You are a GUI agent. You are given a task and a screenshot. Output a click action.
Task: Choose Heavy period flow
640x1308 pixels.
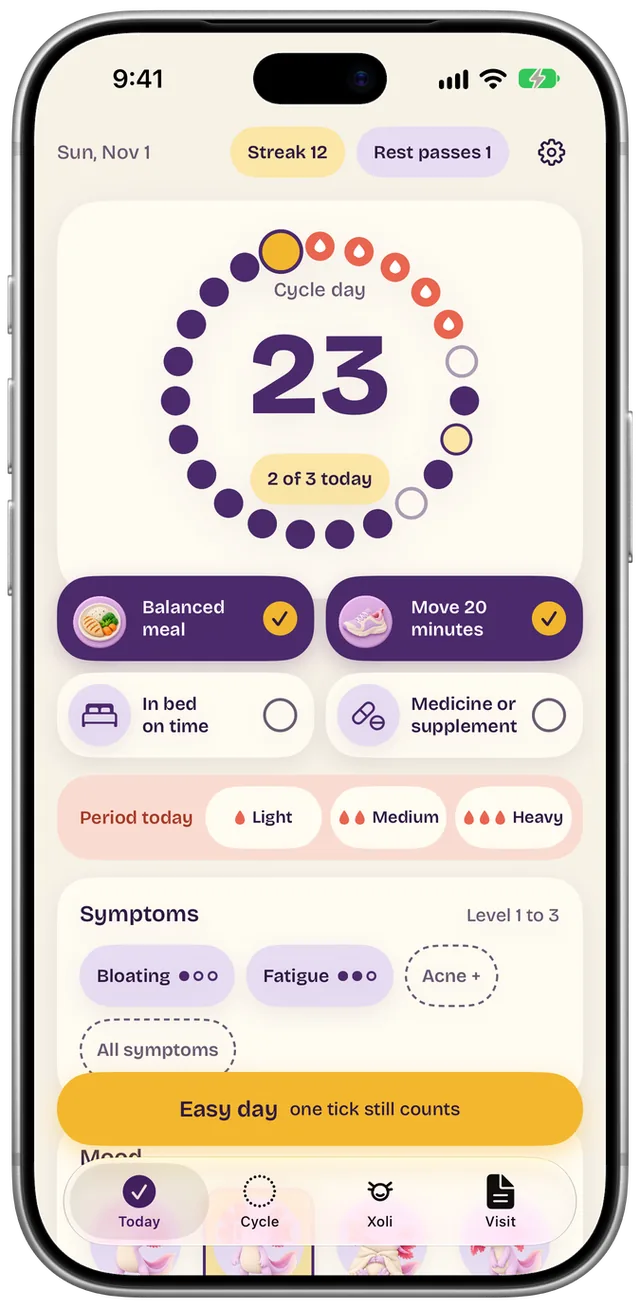(513, 817)
